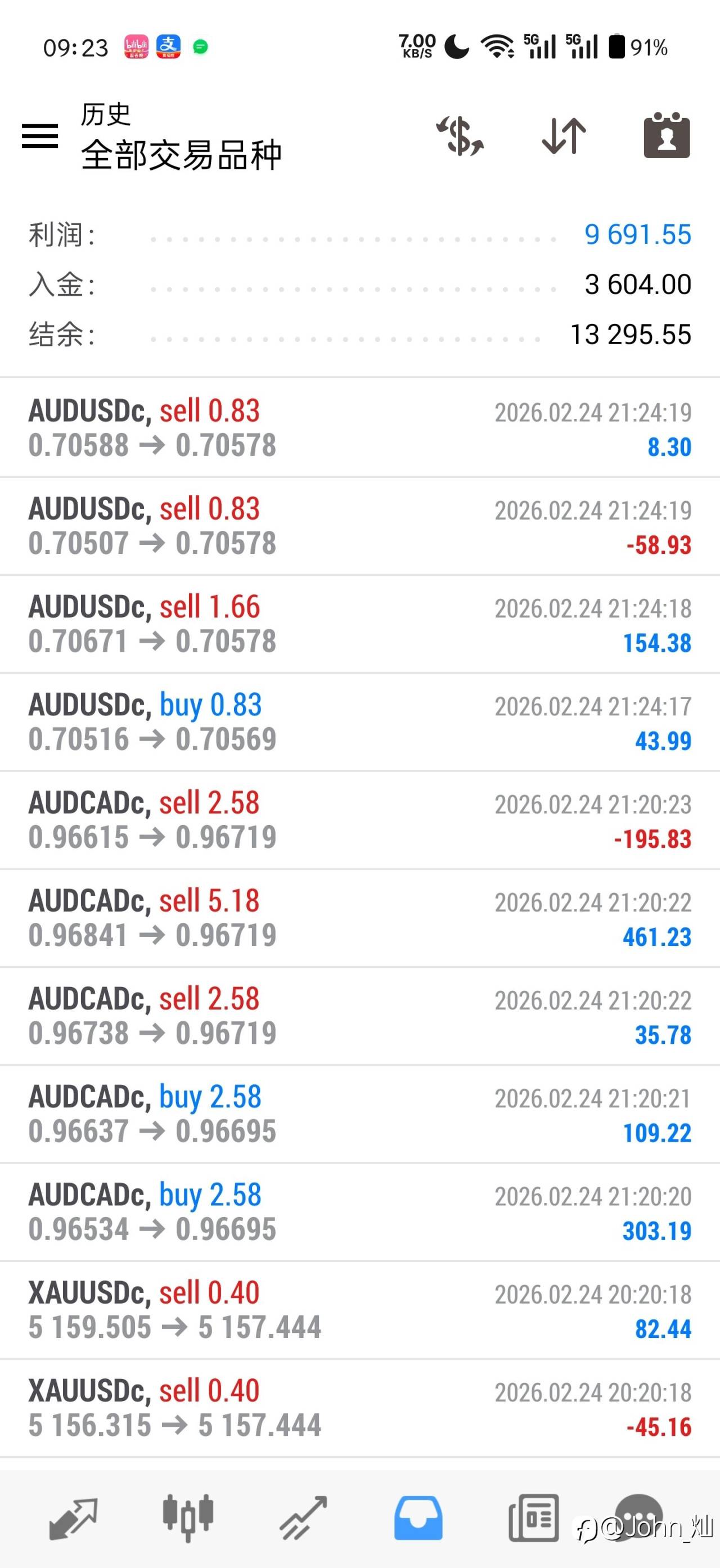Image resolution: width=720 pixels, height=1568 pixels.
Task: Open AUDUSDc sell trade with 8.30 profit
Action: tap(359, 428)
